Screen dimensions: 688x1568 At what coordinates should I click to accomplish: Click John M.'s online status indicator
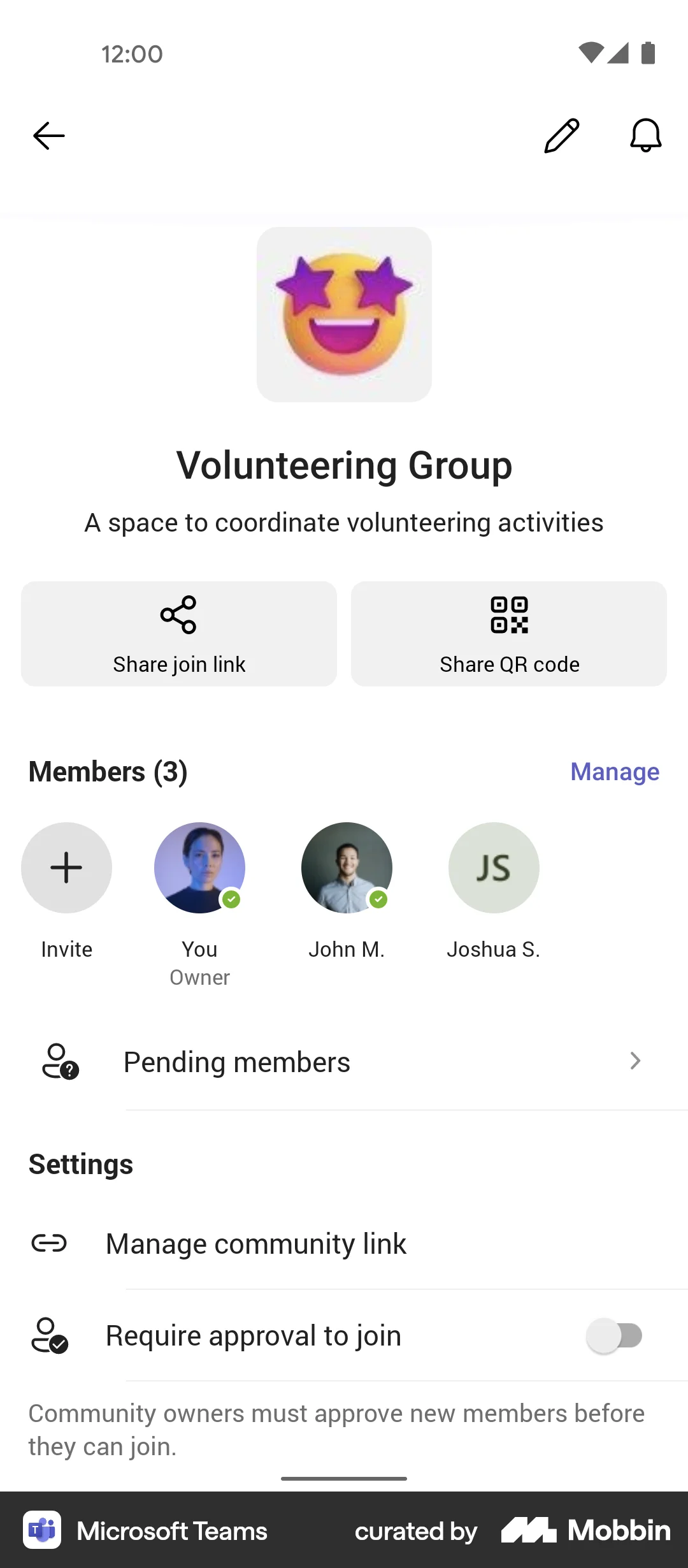click(x=378, y=900)
